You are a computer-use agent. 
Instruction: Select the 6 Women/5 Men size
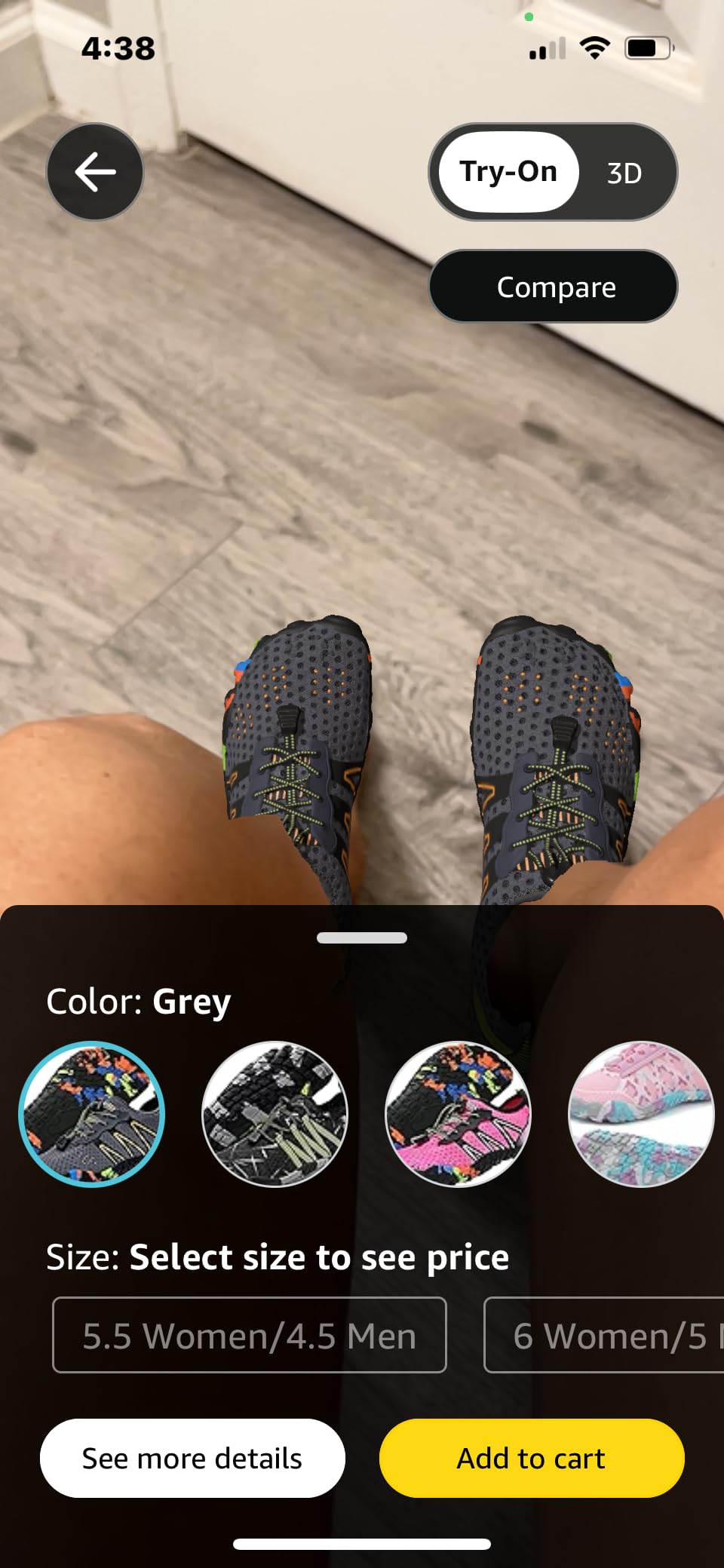tap(607, 1336)
